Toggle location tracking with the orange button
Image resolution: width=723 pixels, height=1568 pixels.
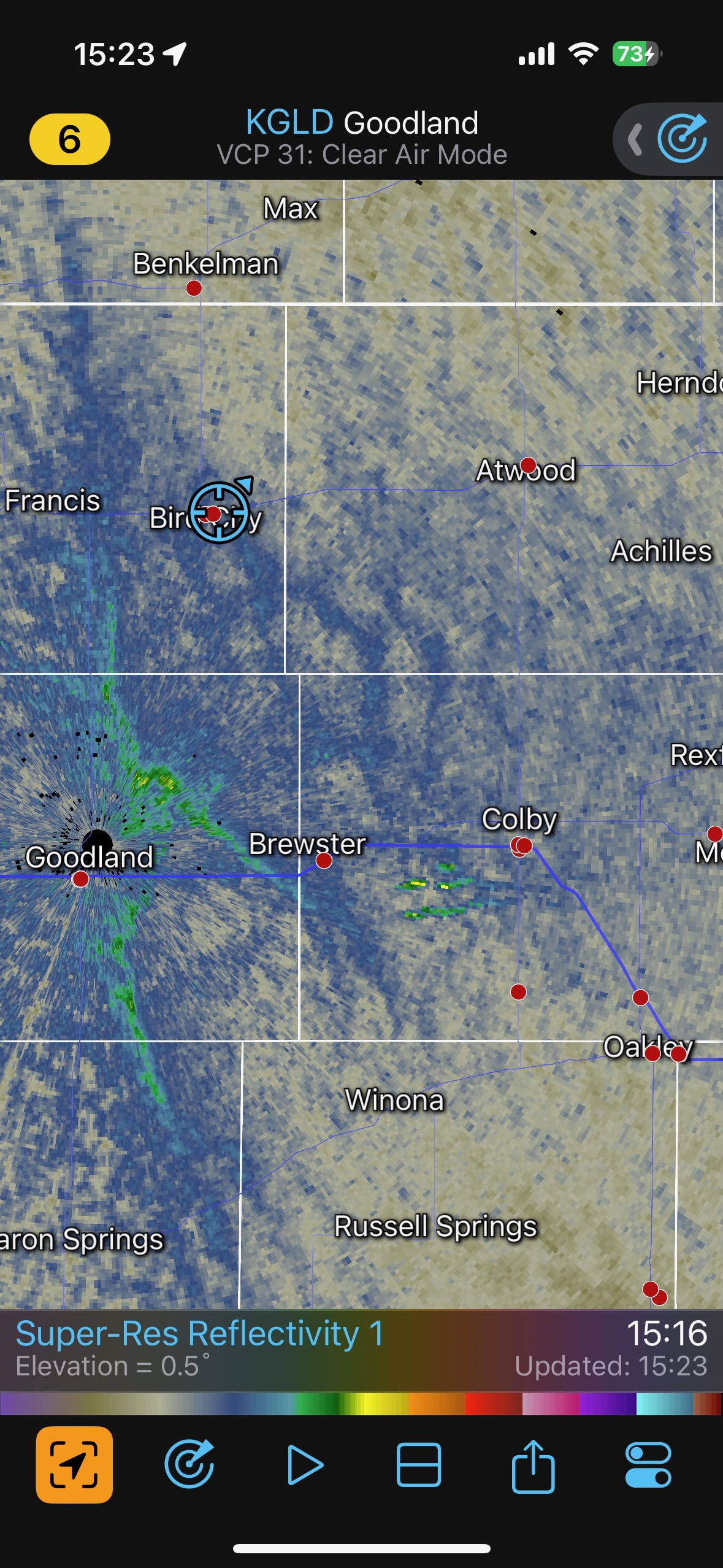click(74, 1465)
